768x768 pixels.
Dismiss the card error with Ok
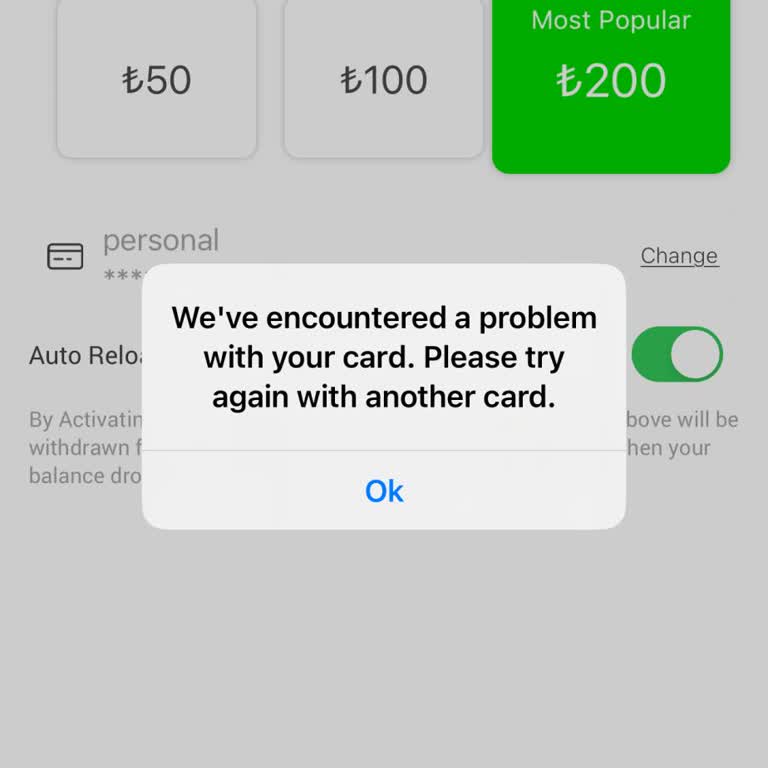tap(384, 490)
